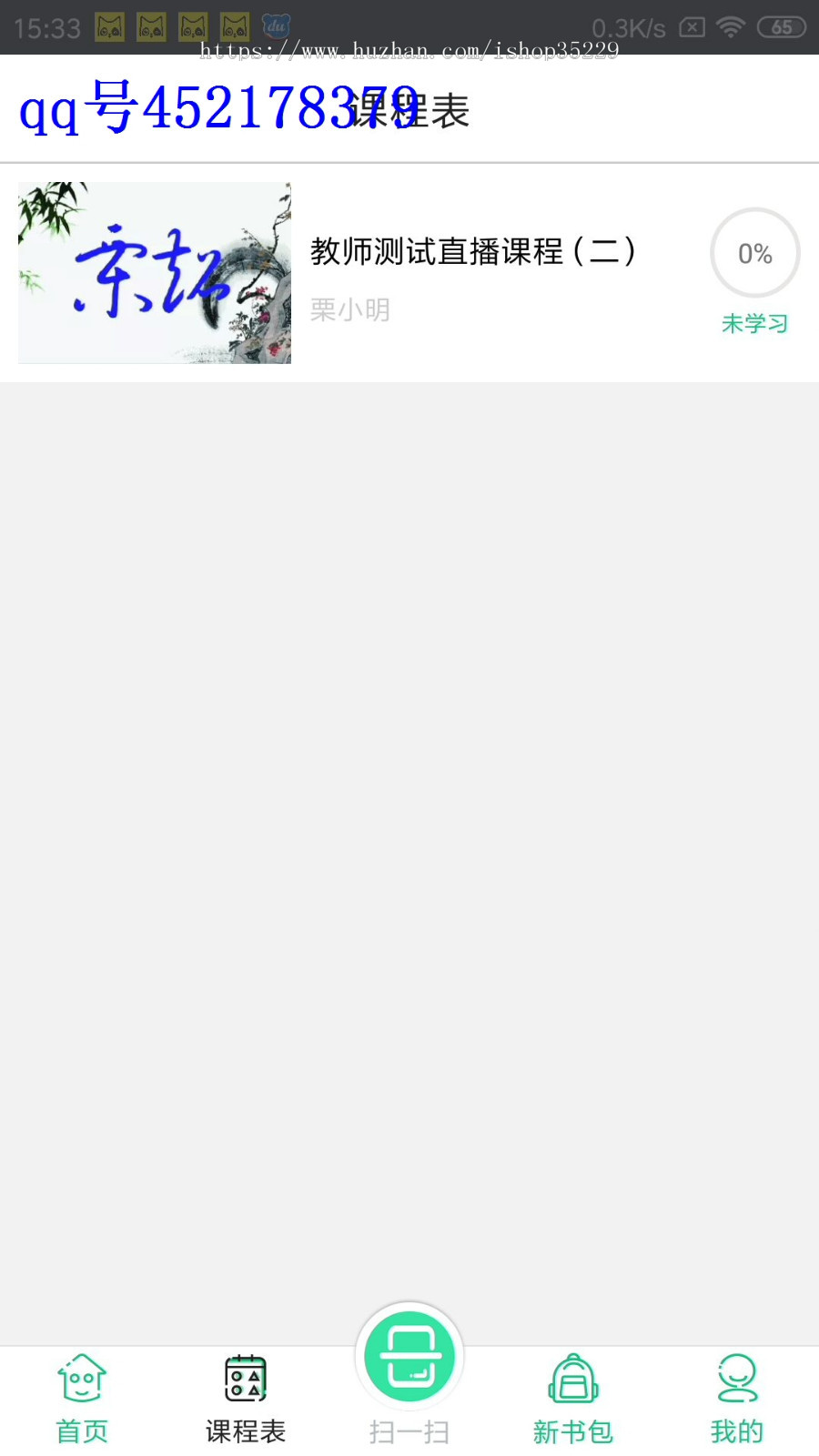Open the 教师测试直播课程（二） course
The height and width of the screenshot is (1456, 819).
tap(472, 252)
